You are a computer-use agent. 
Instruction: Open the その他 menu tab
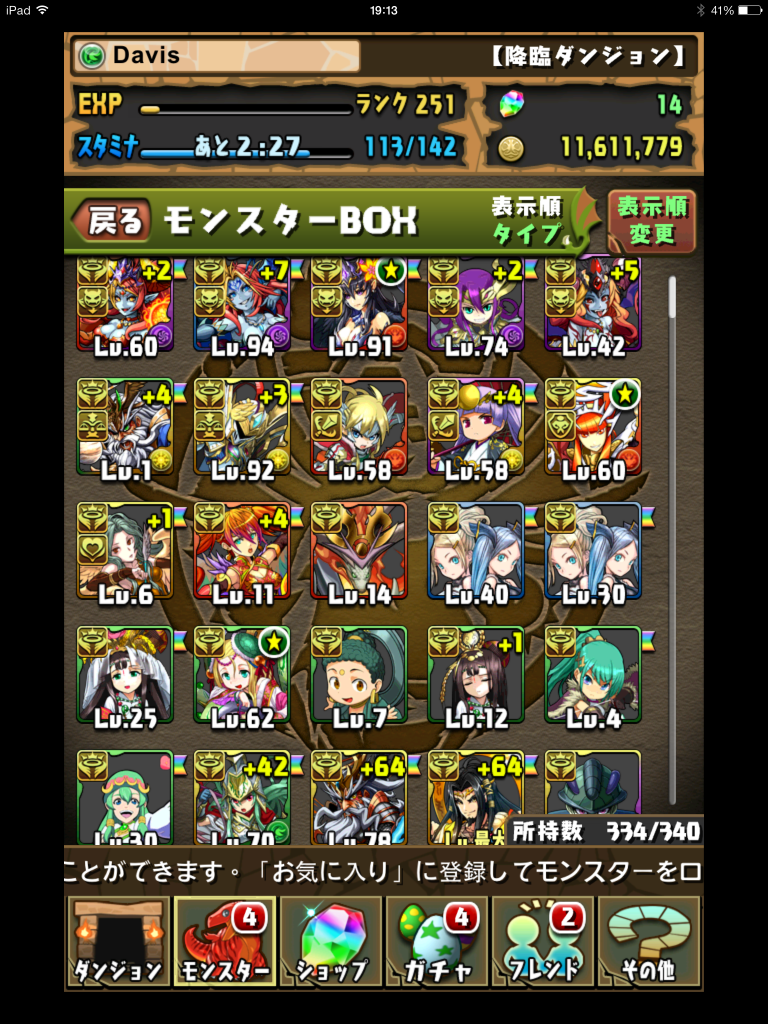click(x=650, y=942)
